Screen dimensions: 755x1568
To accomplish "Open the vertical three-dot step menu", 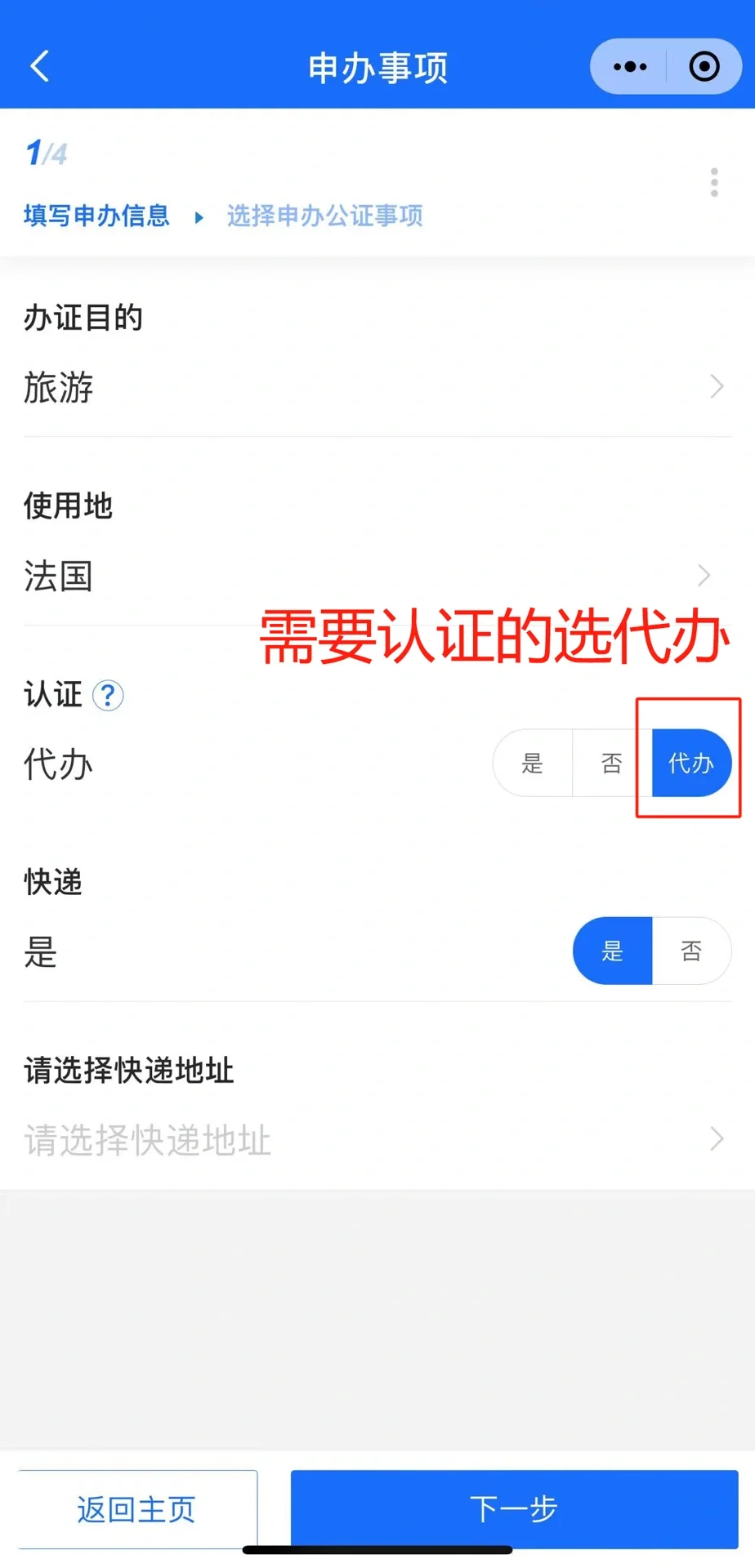I will click(x=714, y=182).
